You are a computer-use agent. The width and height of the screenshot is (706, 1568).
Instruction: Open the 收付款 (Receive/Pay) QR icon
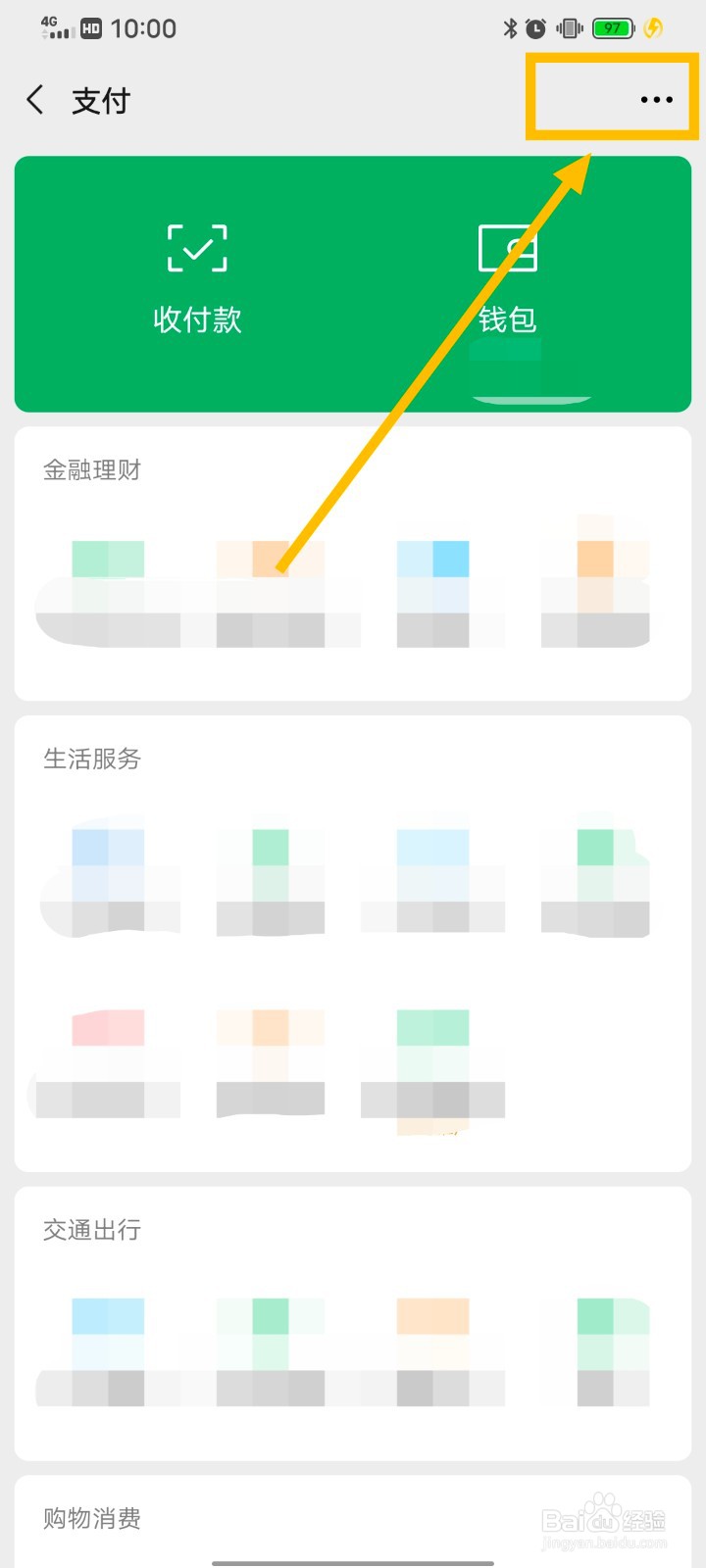tap(197, 249)
